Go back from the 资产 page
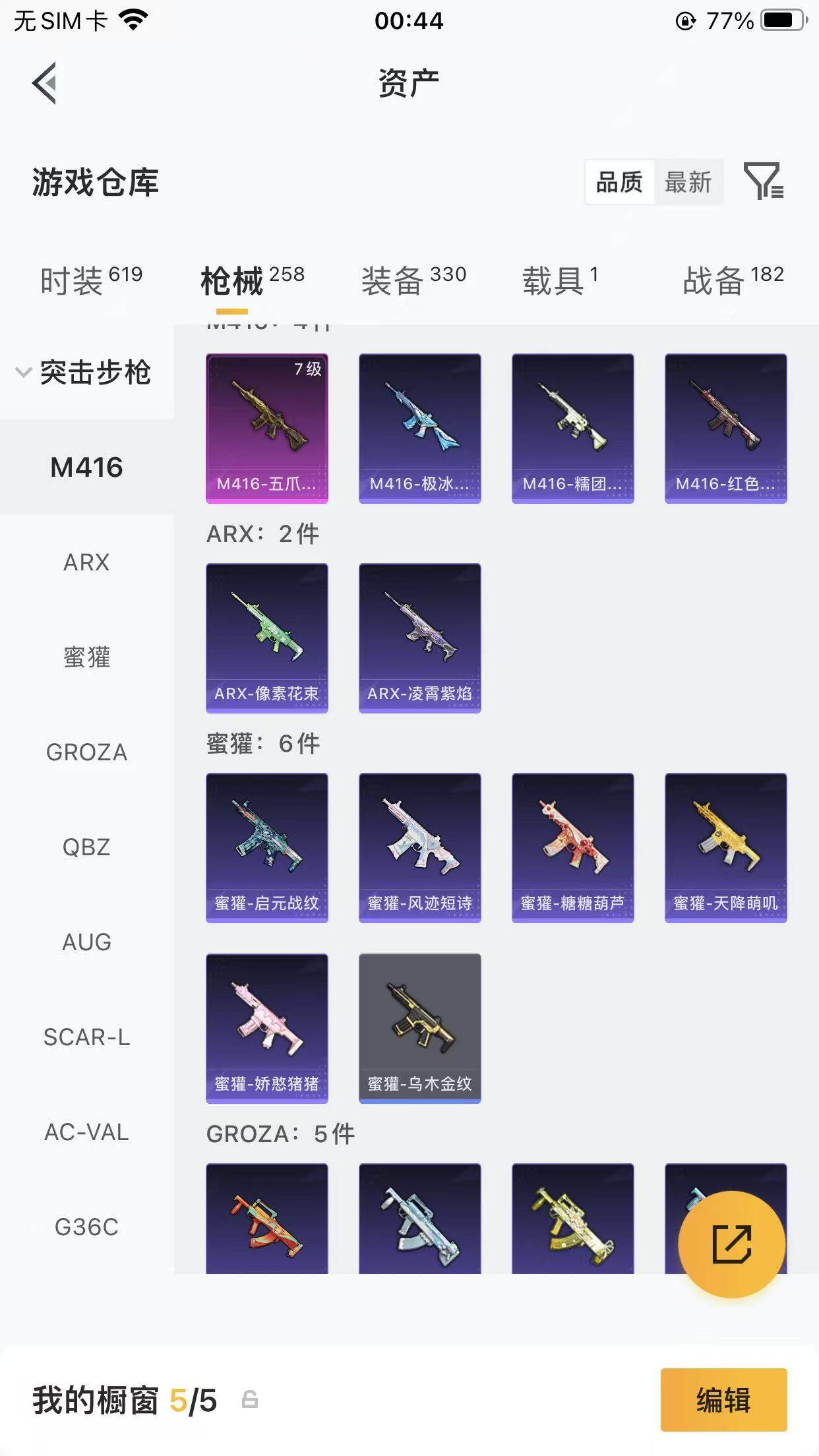819x1456 pixels. 45,83
